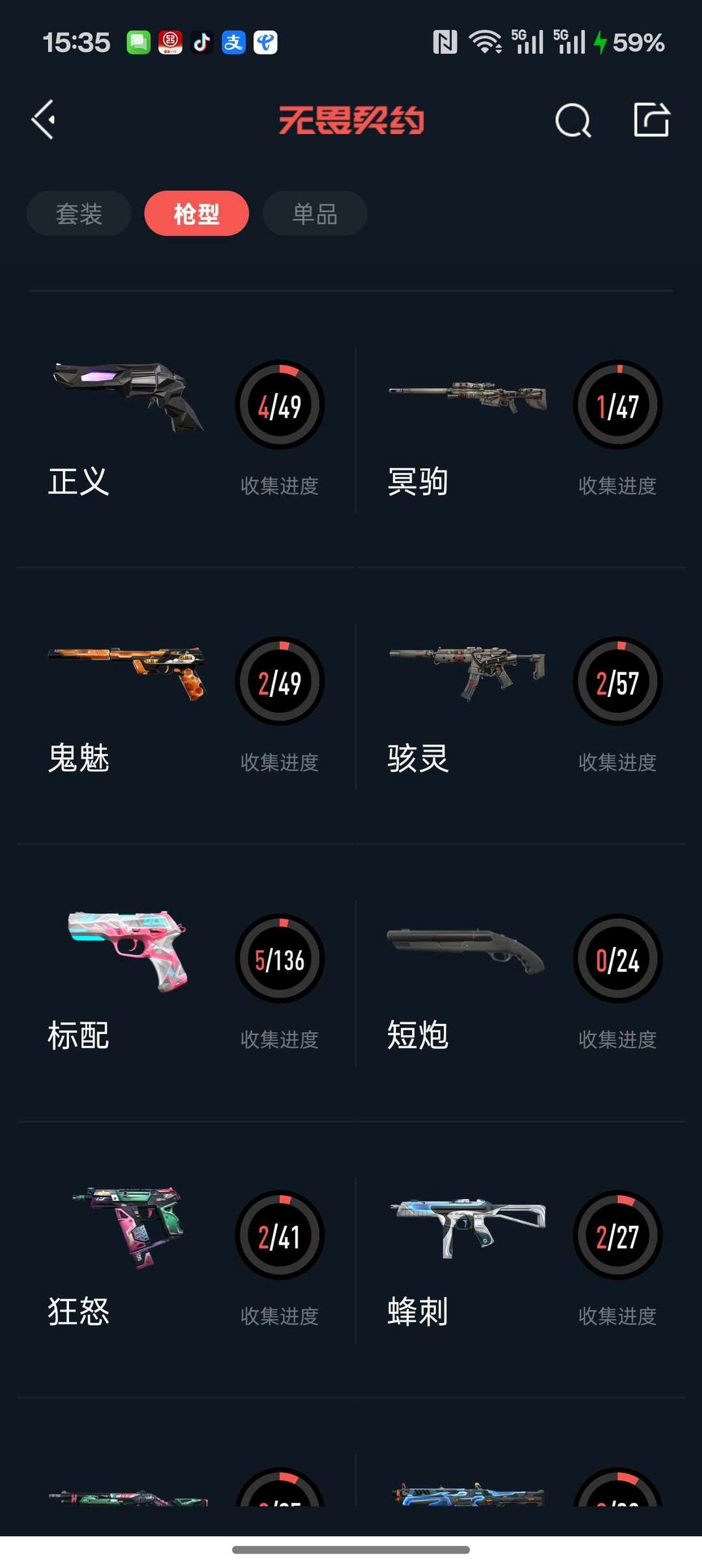Switch to the 单品 tab
The image size is (702, 1568).
[315, 214]
